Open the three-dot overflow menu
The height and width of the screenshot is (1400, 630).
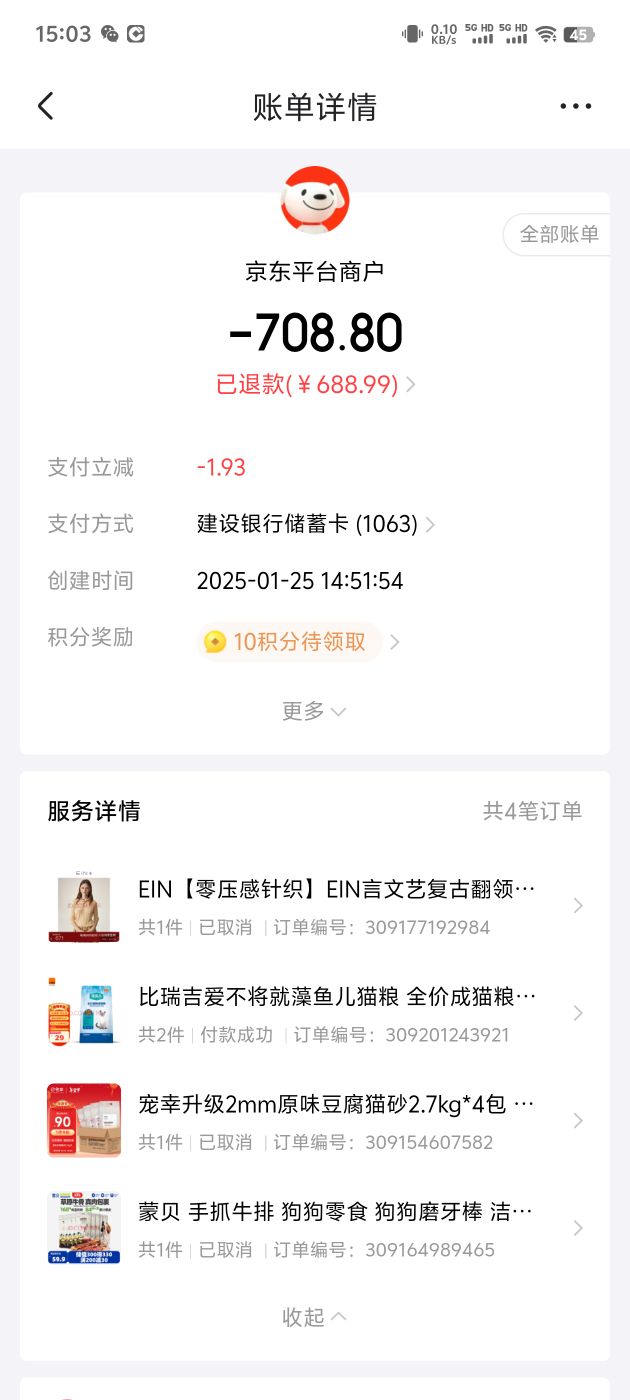(575, 107)
